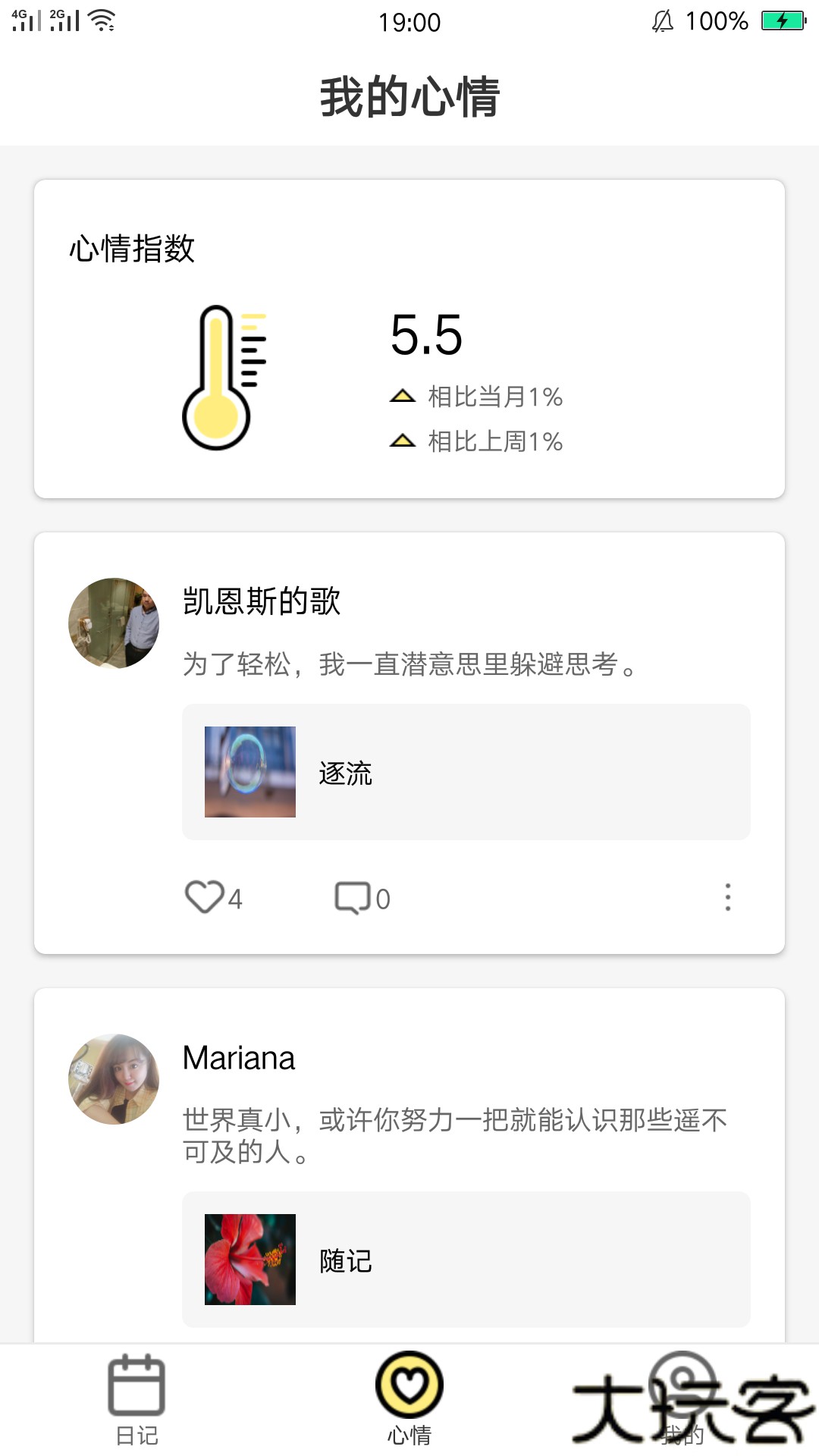Tap the notification mute bell in status bar

coord(662,22)
